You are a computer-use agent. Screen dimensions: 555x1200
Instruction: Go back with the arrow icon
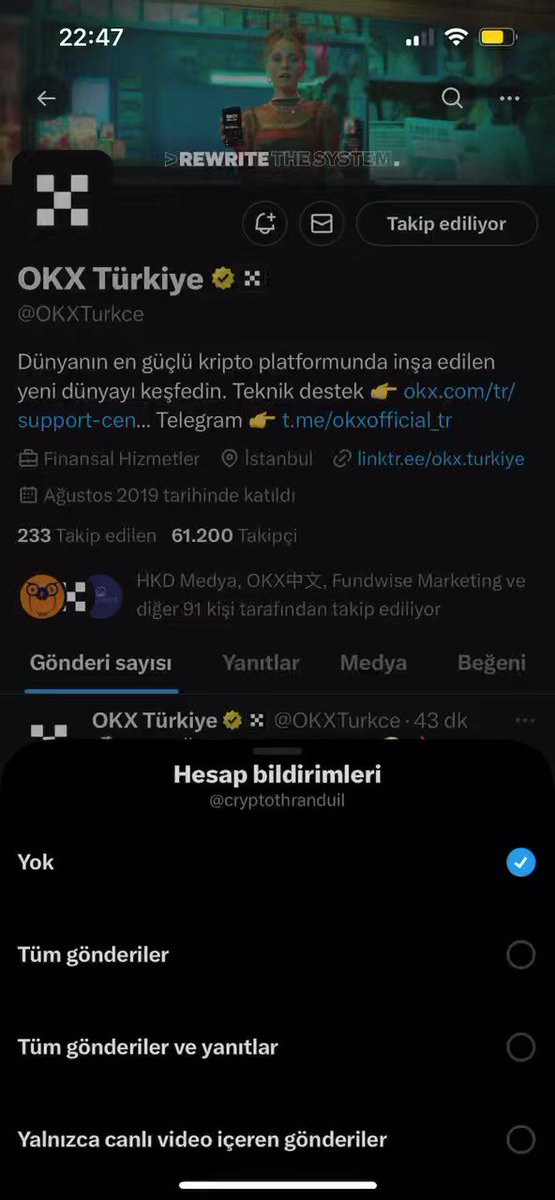(46, 98)
